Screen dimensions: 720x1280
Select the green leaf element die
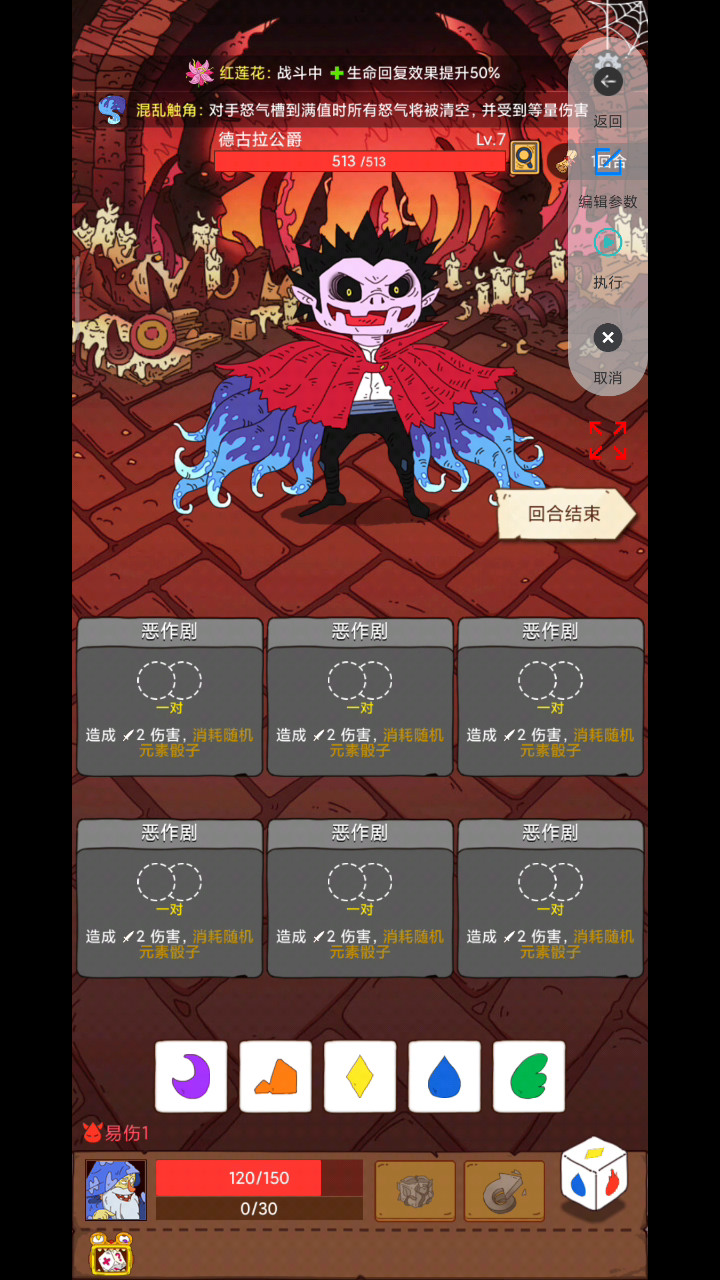point(529,1077)
